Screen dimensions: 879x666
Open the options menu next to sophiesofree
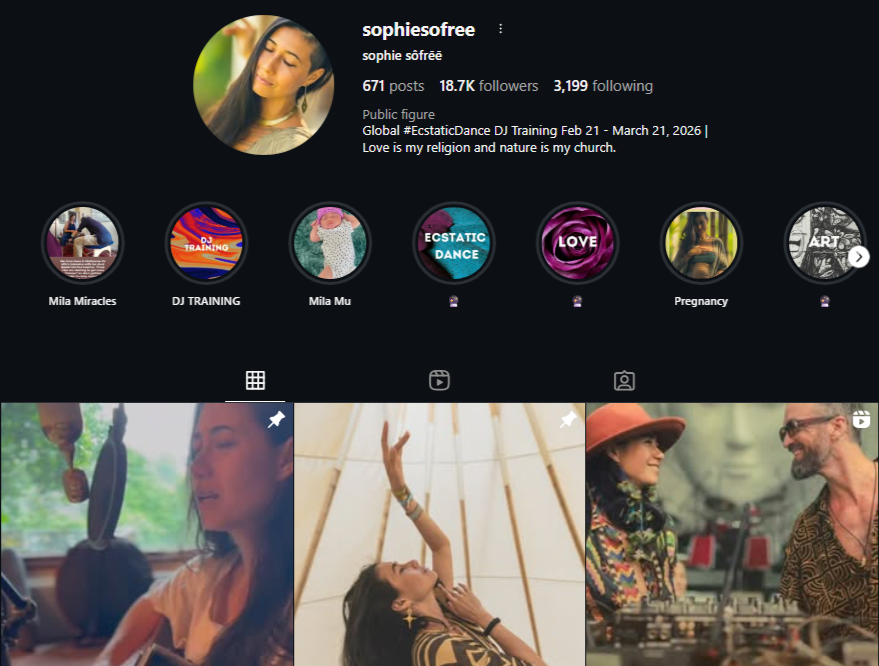501,29
